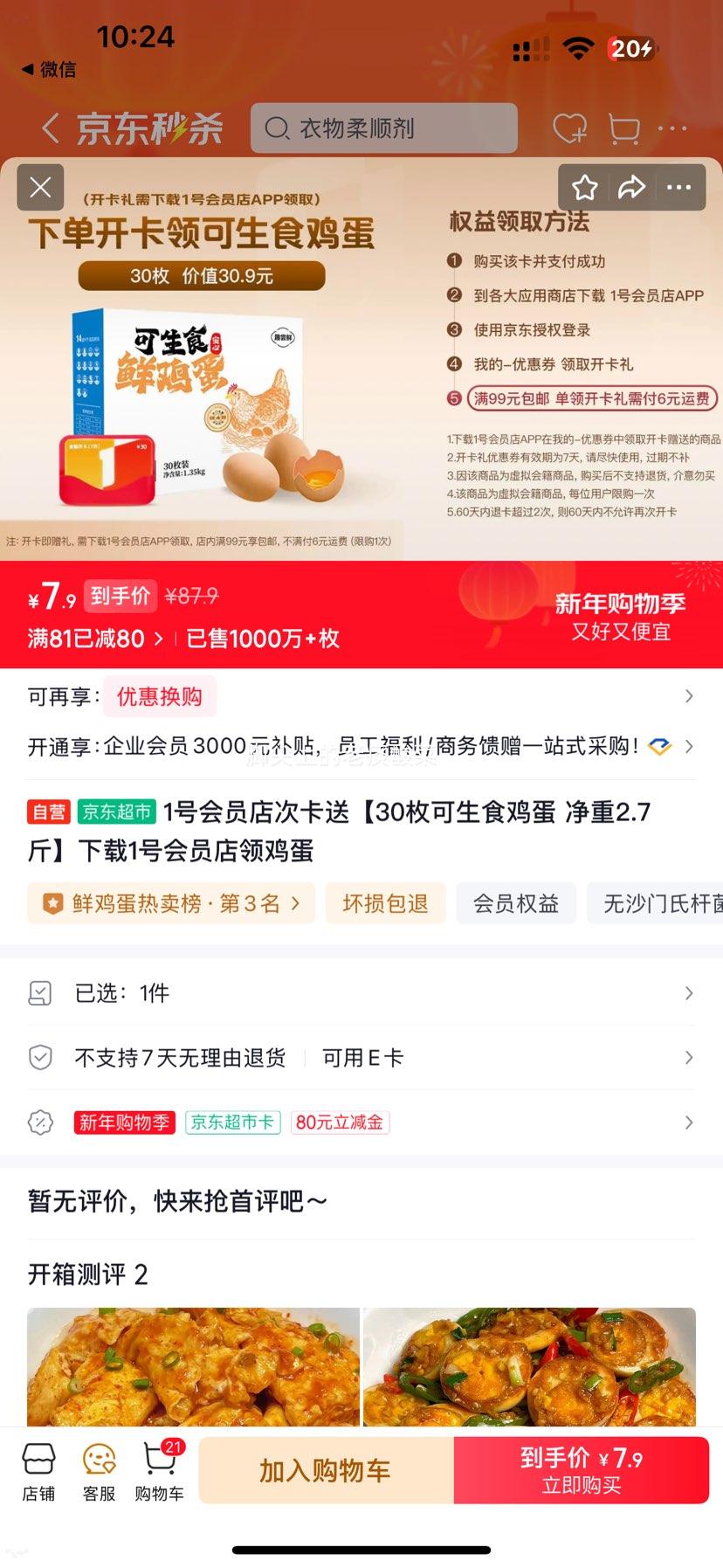Viewport: 723px width, 1568px height.
Task: Open the 新年购物季 coupon row chevron
Action: pyautogui.click(x=690, y=1123)
